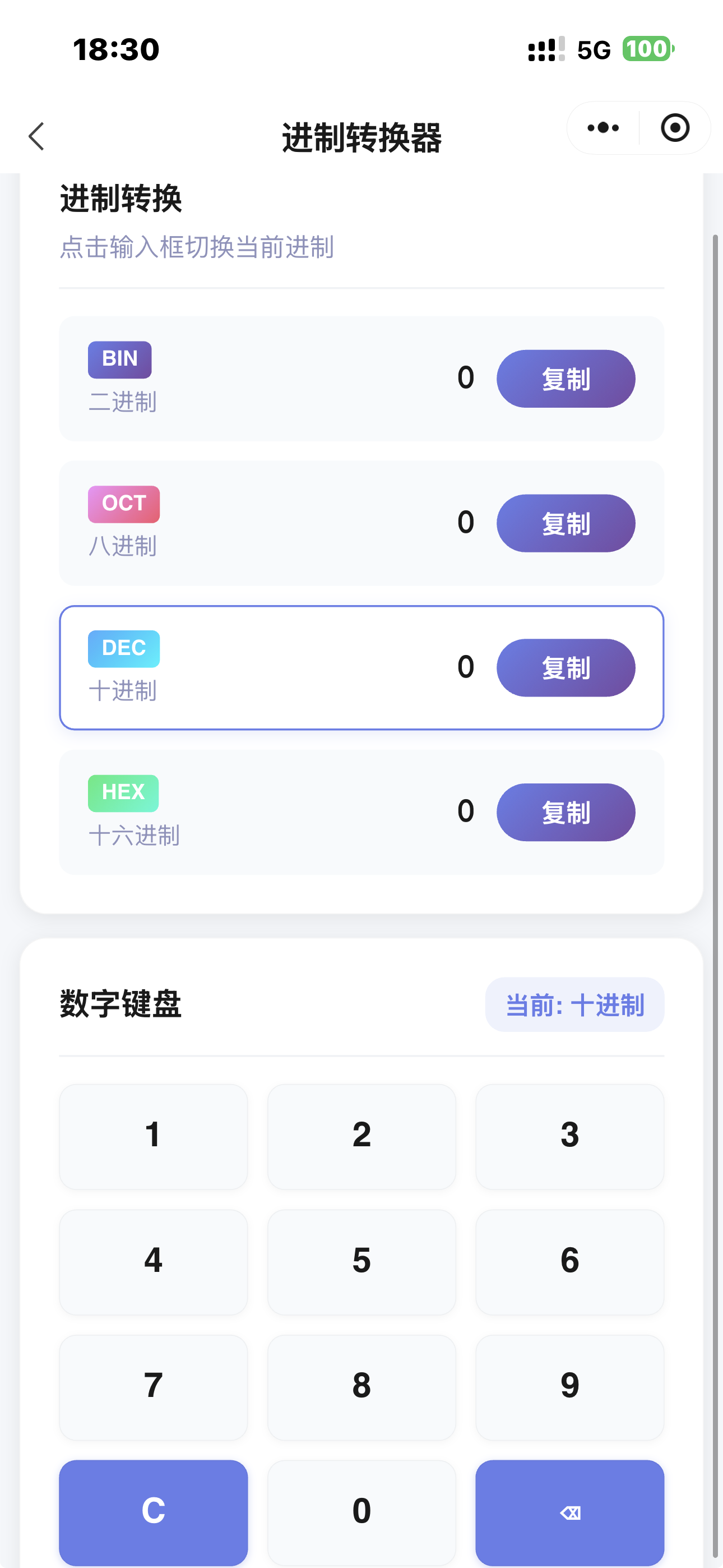Go back from the 进制转换器 page

pos(36,136)
